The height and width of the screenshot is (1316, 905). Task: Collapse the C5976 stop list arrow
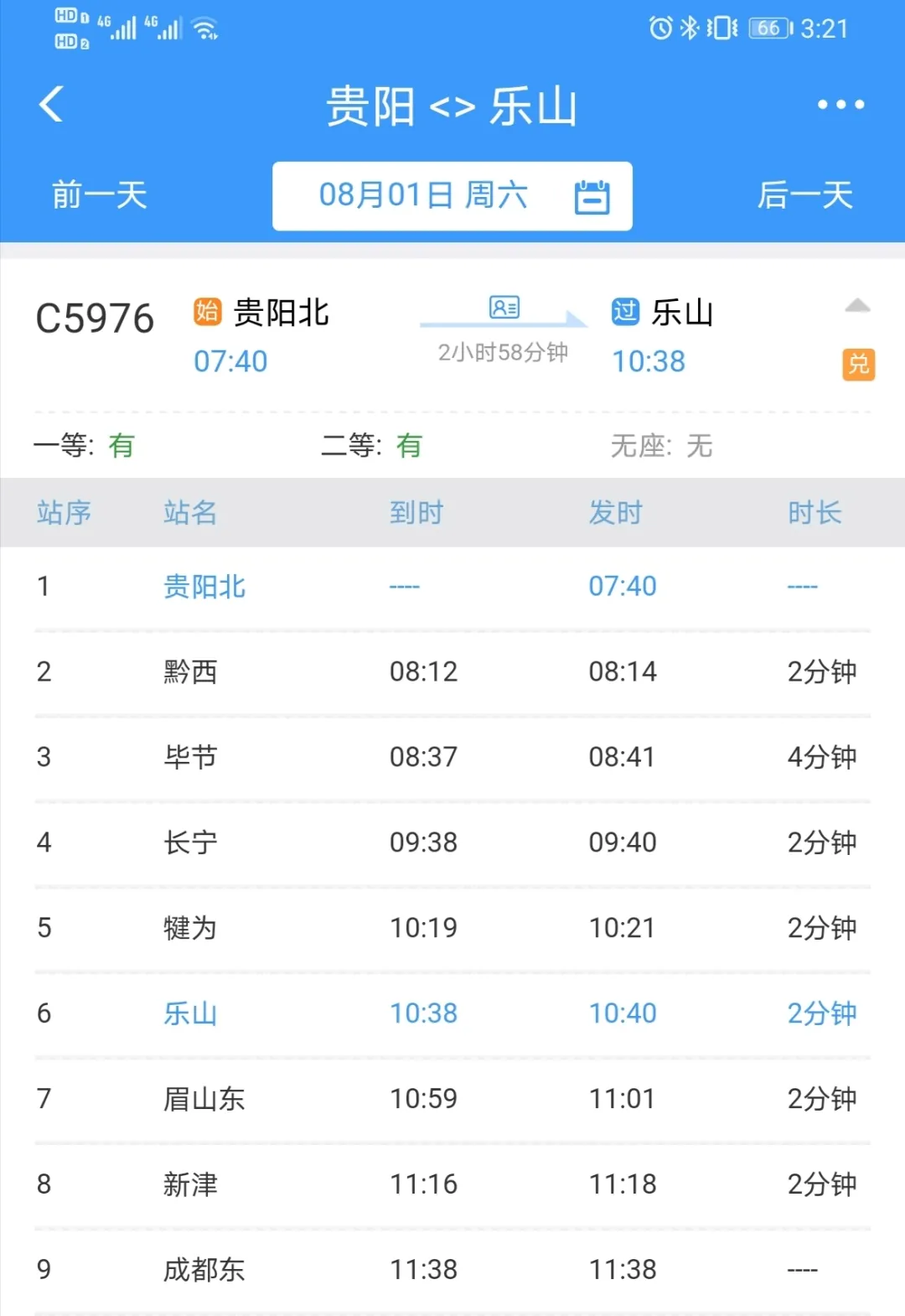[x=856, y=306]
